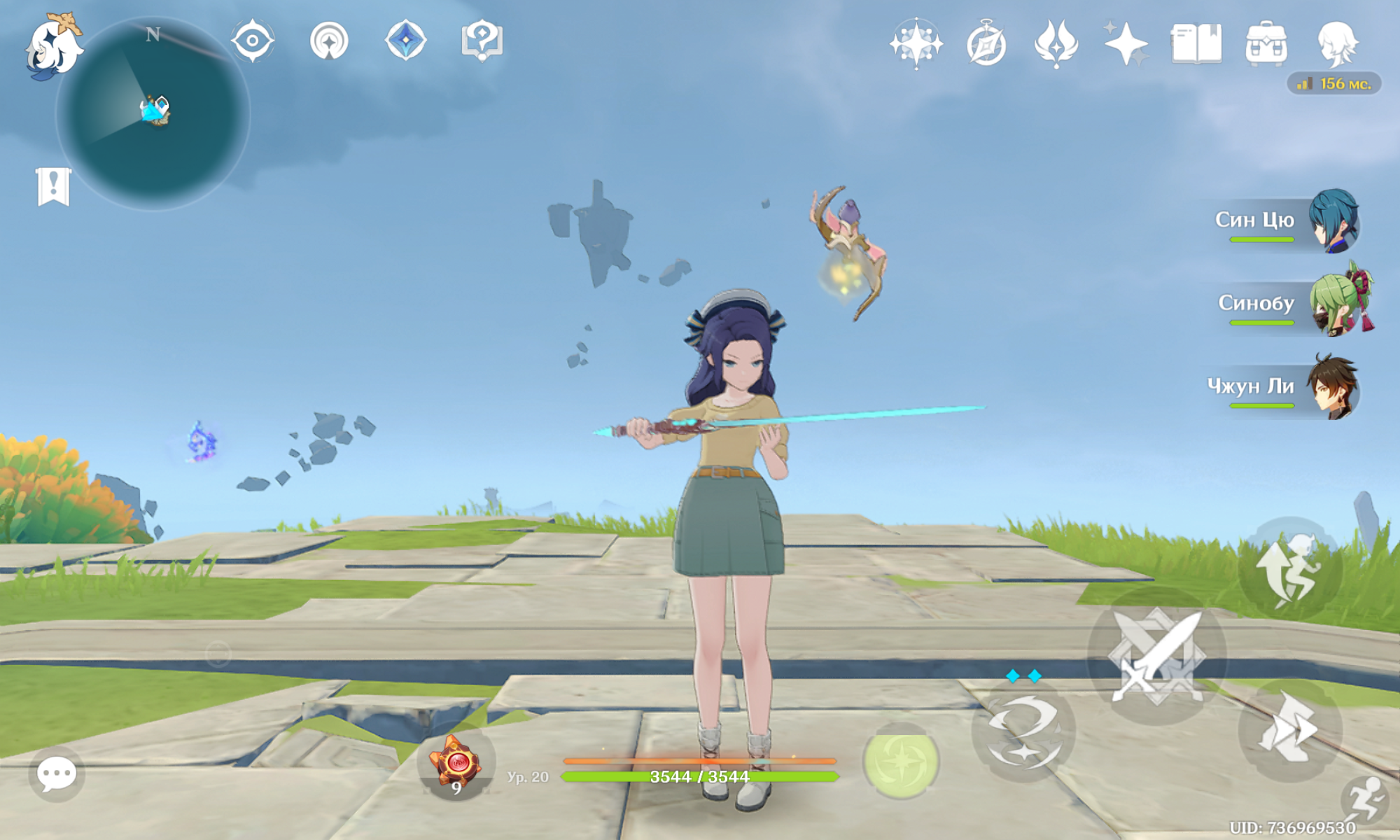
Task: Open the inventory backpack
Action: pyautogui.click(x=1266, y=43)
